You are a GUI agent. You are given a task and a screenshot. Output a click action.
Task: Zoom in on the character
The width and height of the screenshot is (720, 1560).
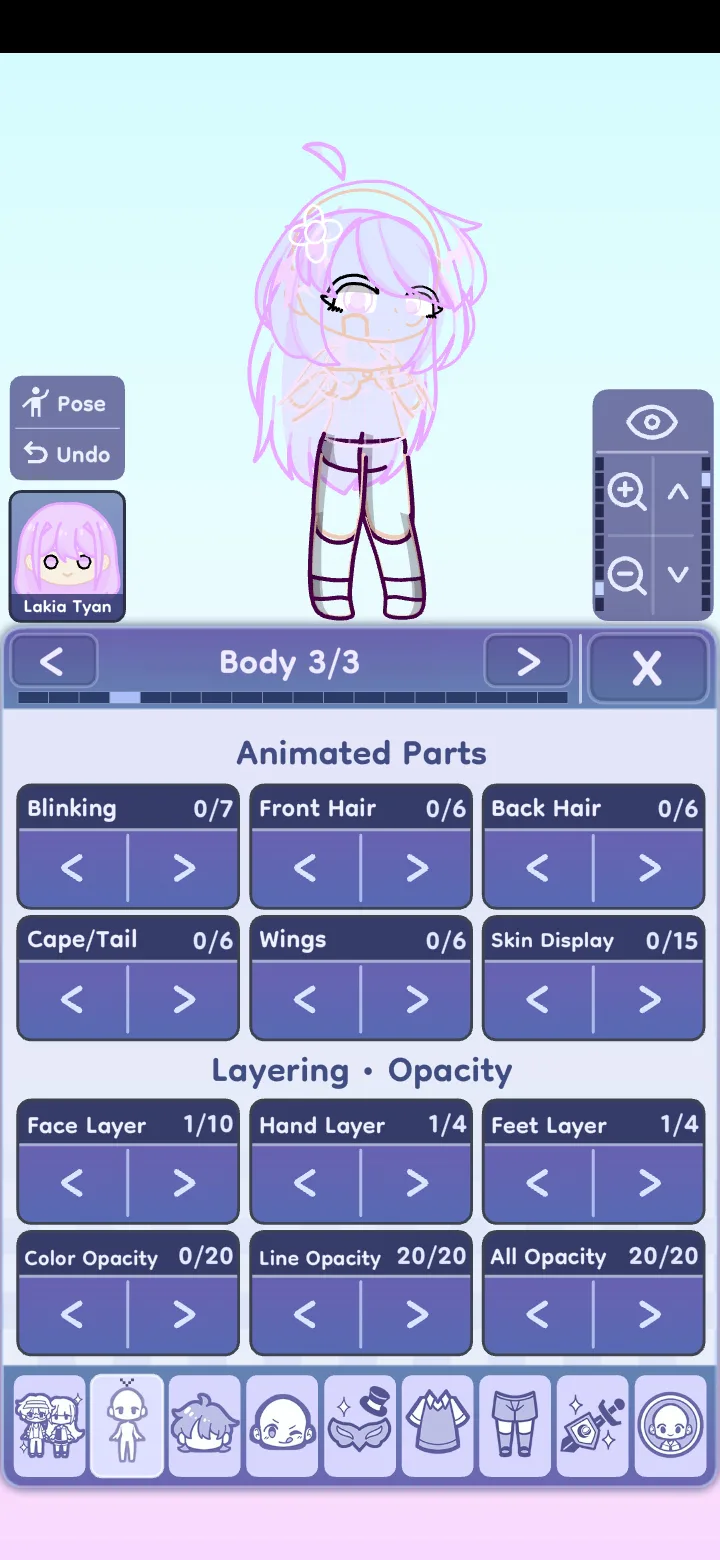point(626,492)
